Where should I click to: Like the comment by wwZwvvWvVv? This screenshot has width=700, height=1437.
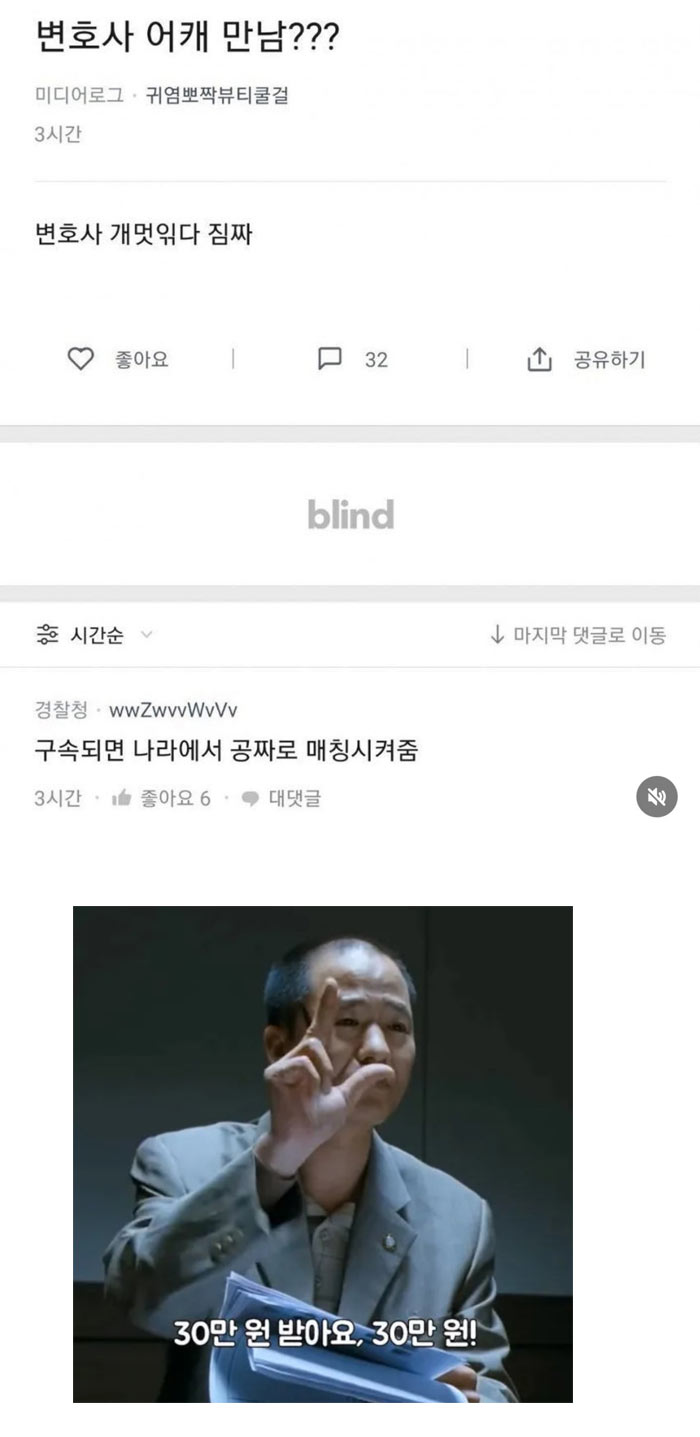pyautogui.click(x=161, y=798)
